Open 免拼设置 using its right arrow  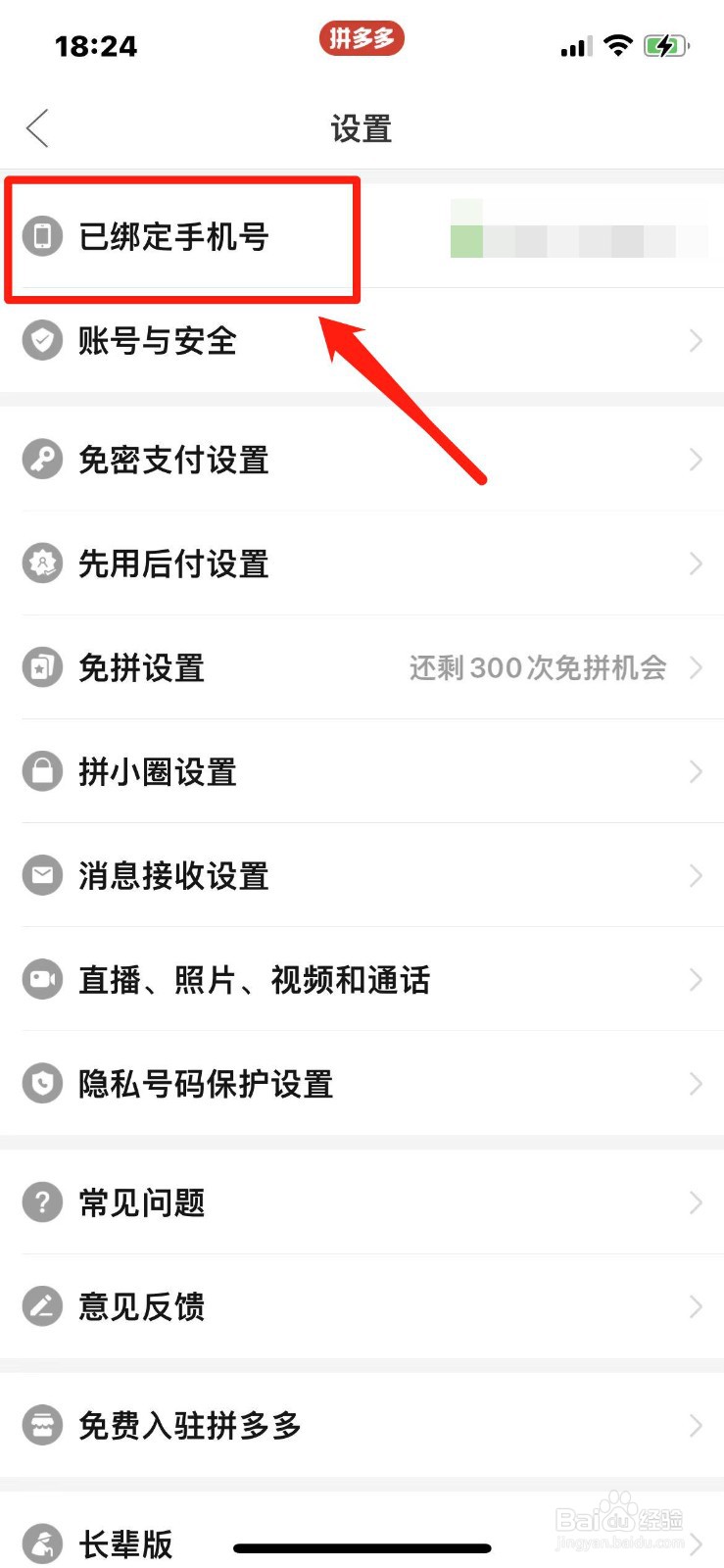[x=697, y=667]
